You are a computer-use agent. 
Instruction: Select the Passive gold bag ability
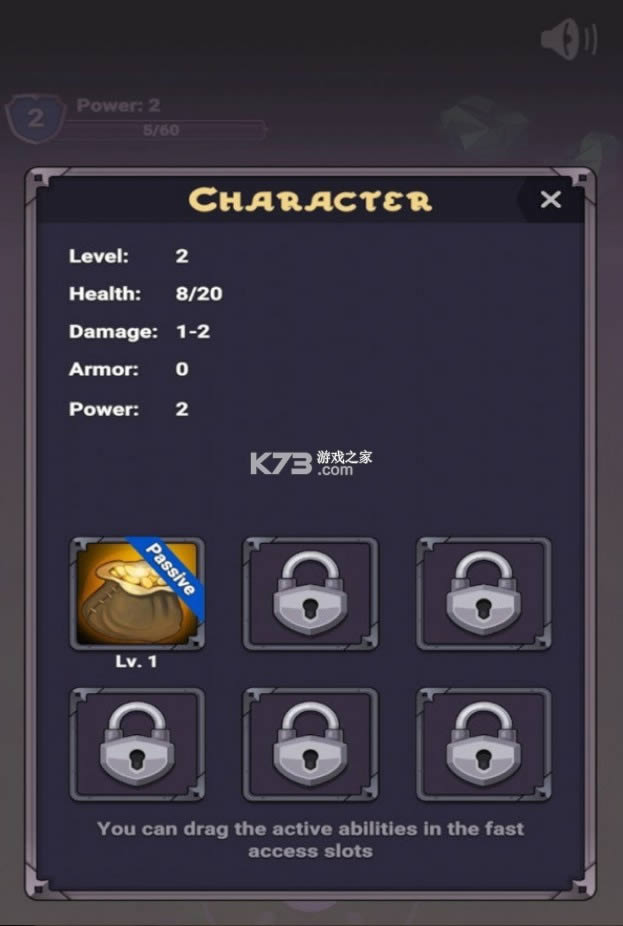[x=137, y=594]
